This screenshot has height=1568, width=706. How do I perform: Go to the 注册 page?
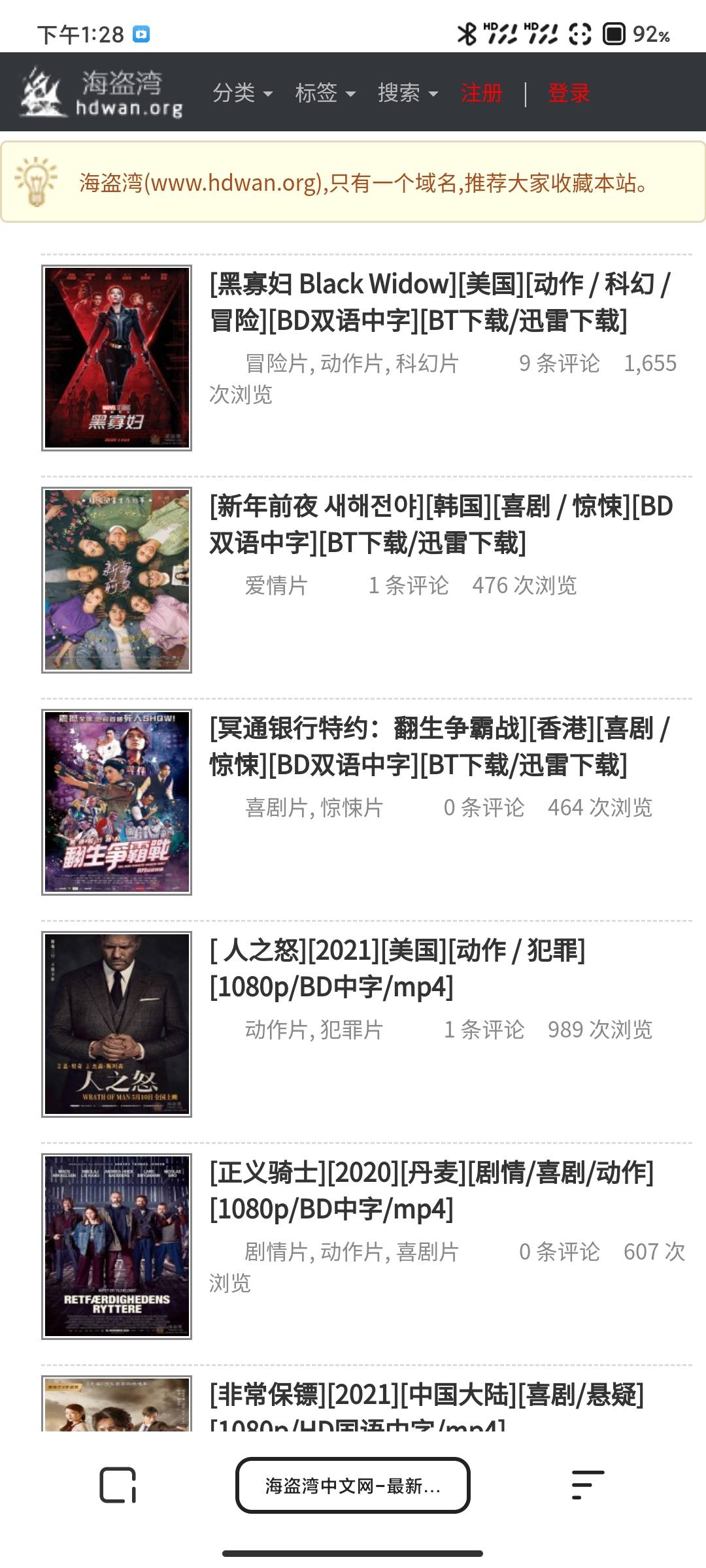click(x=481, y=93)
